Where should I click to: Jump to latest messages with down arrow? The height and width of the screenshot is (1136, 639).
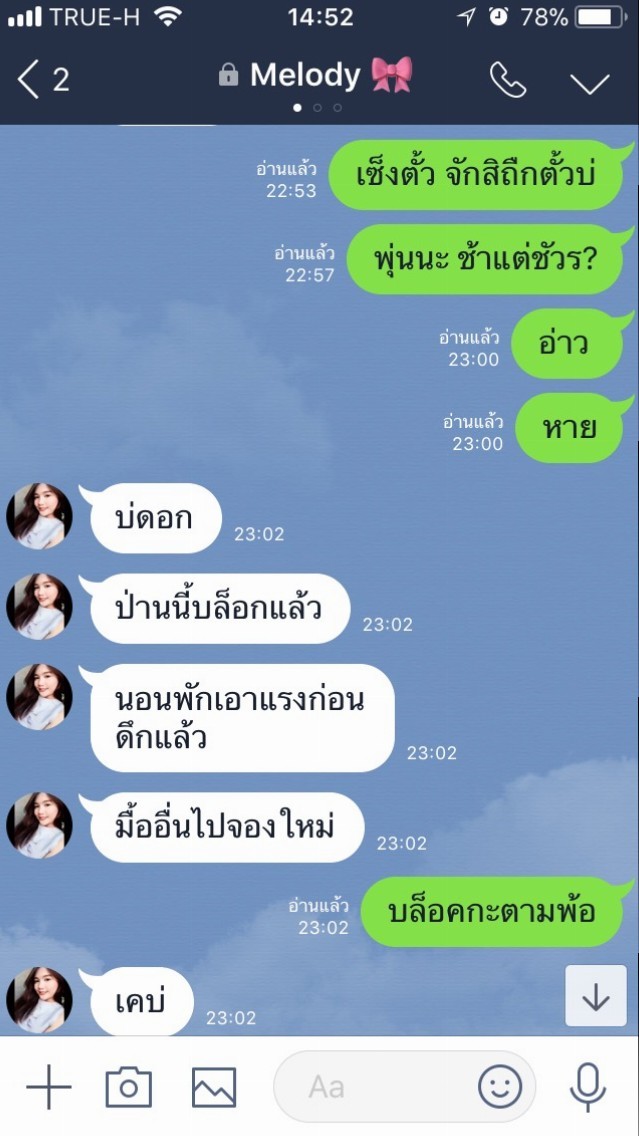(596, 995)
